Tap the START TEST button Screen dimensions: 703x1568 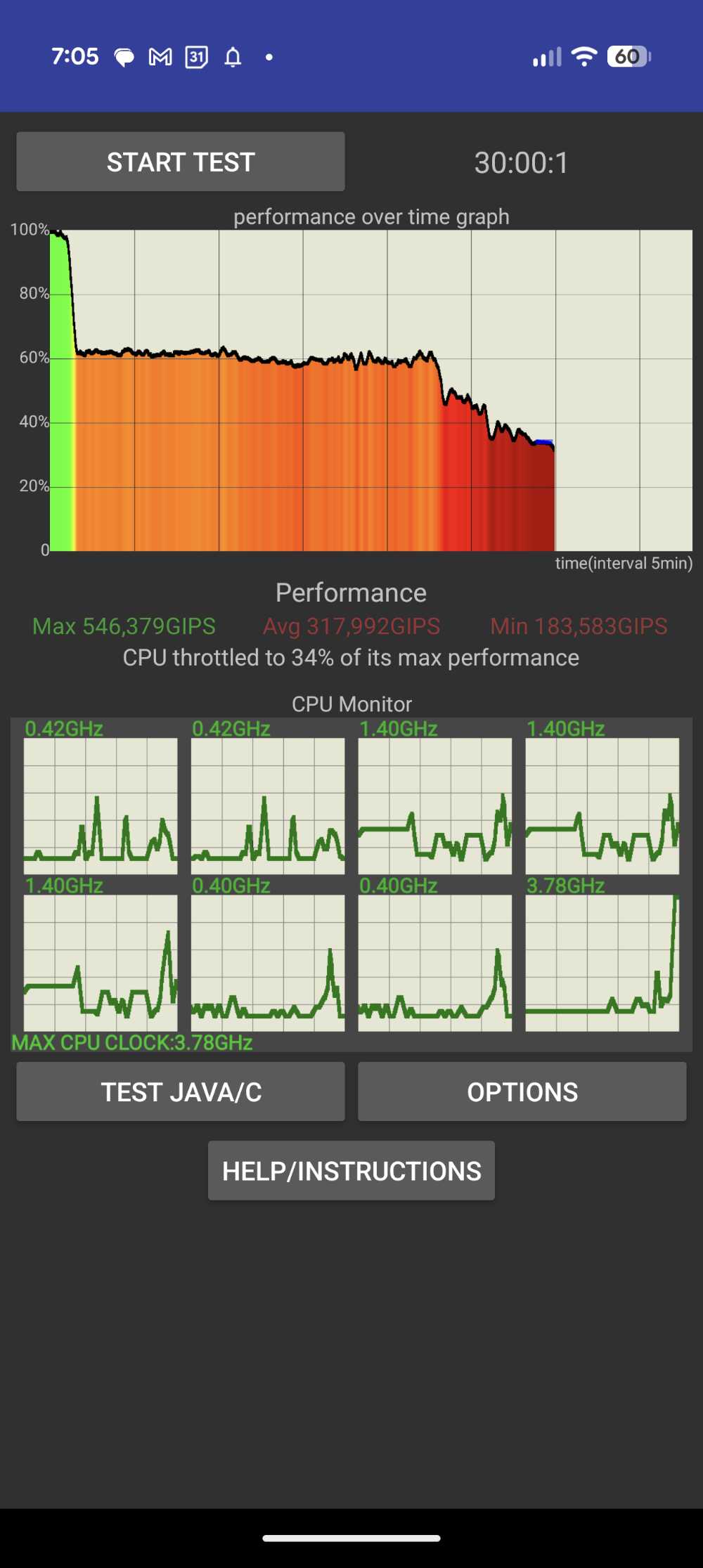tap(181, 162)
